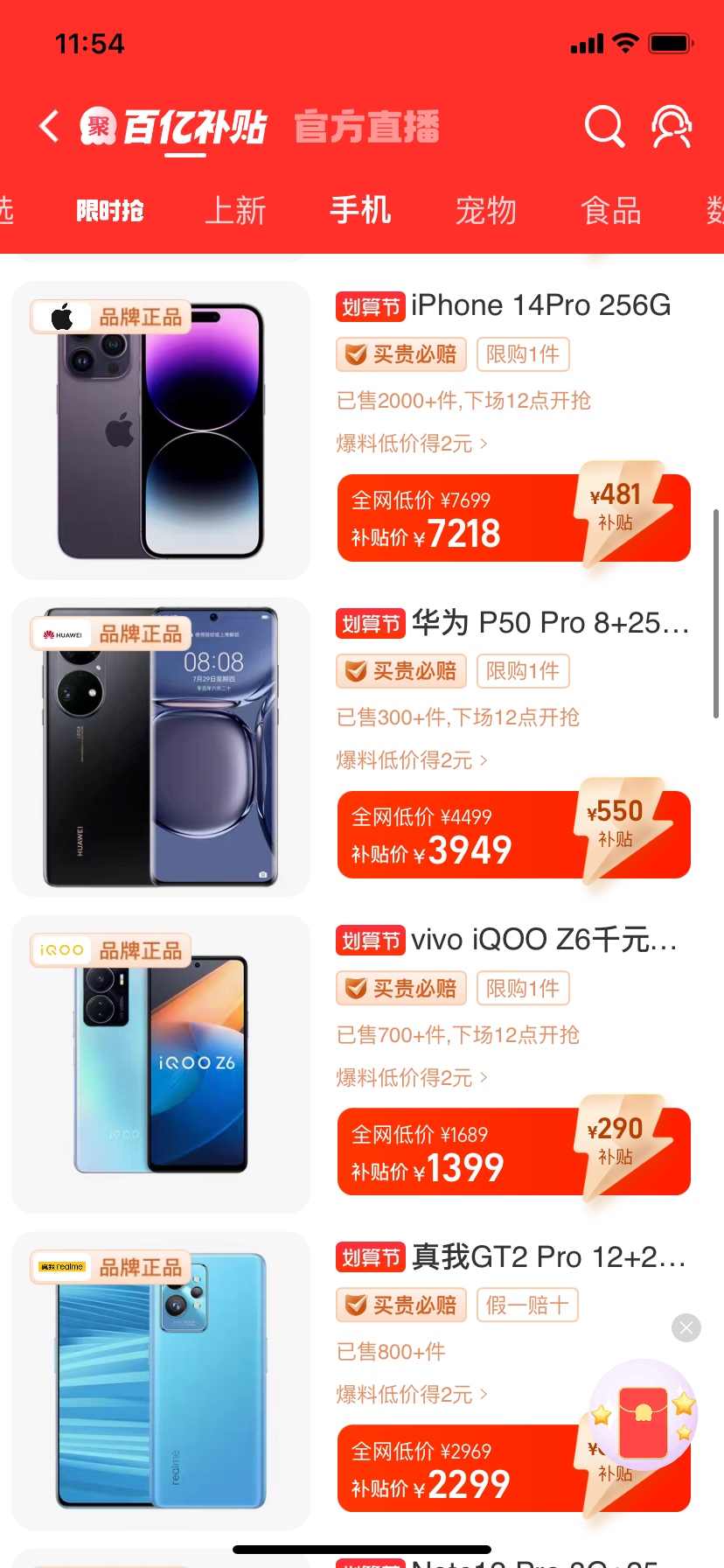Switch to the 食品 category tab
Screen dimensions: 724x1568
coord(611,211)
